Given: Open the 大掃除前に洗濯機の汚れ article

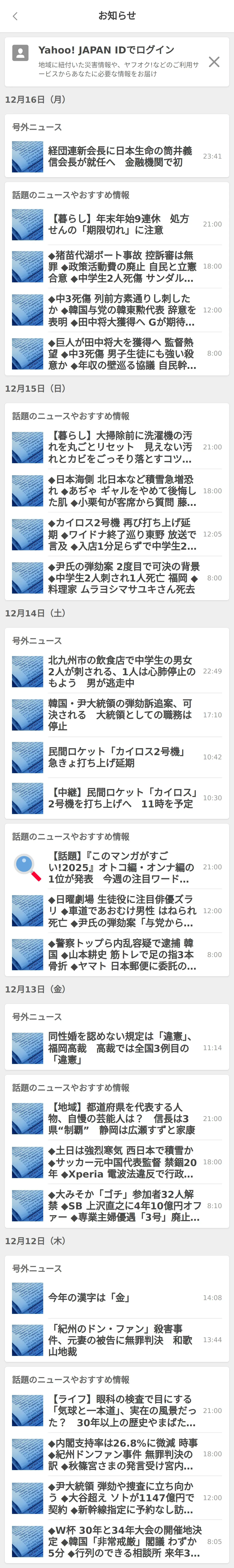Looking at the screenshot, I should [122, 447].
